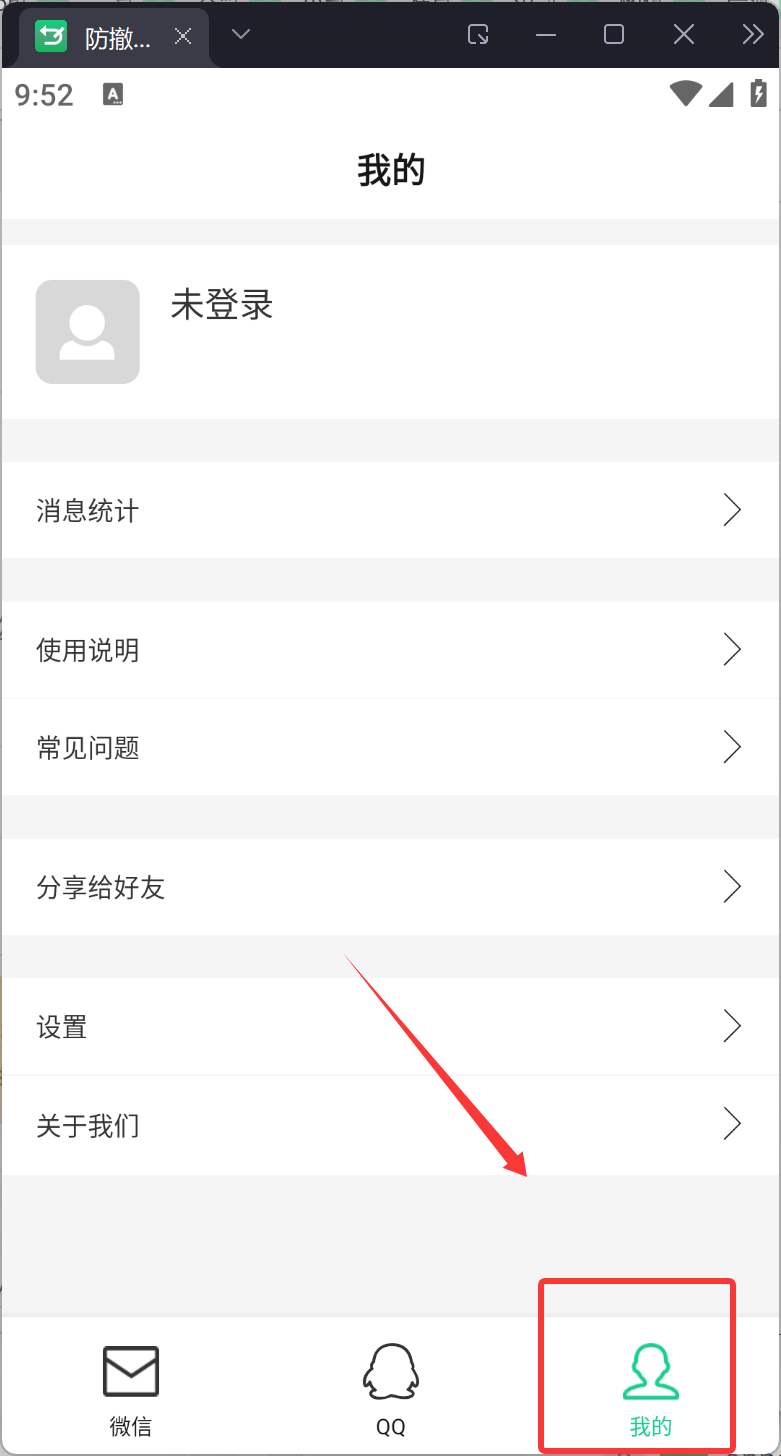Select 分享给好友 to share the app
Screen dimensions: 781x1456
pyautogui.click(x=390, y=887)
